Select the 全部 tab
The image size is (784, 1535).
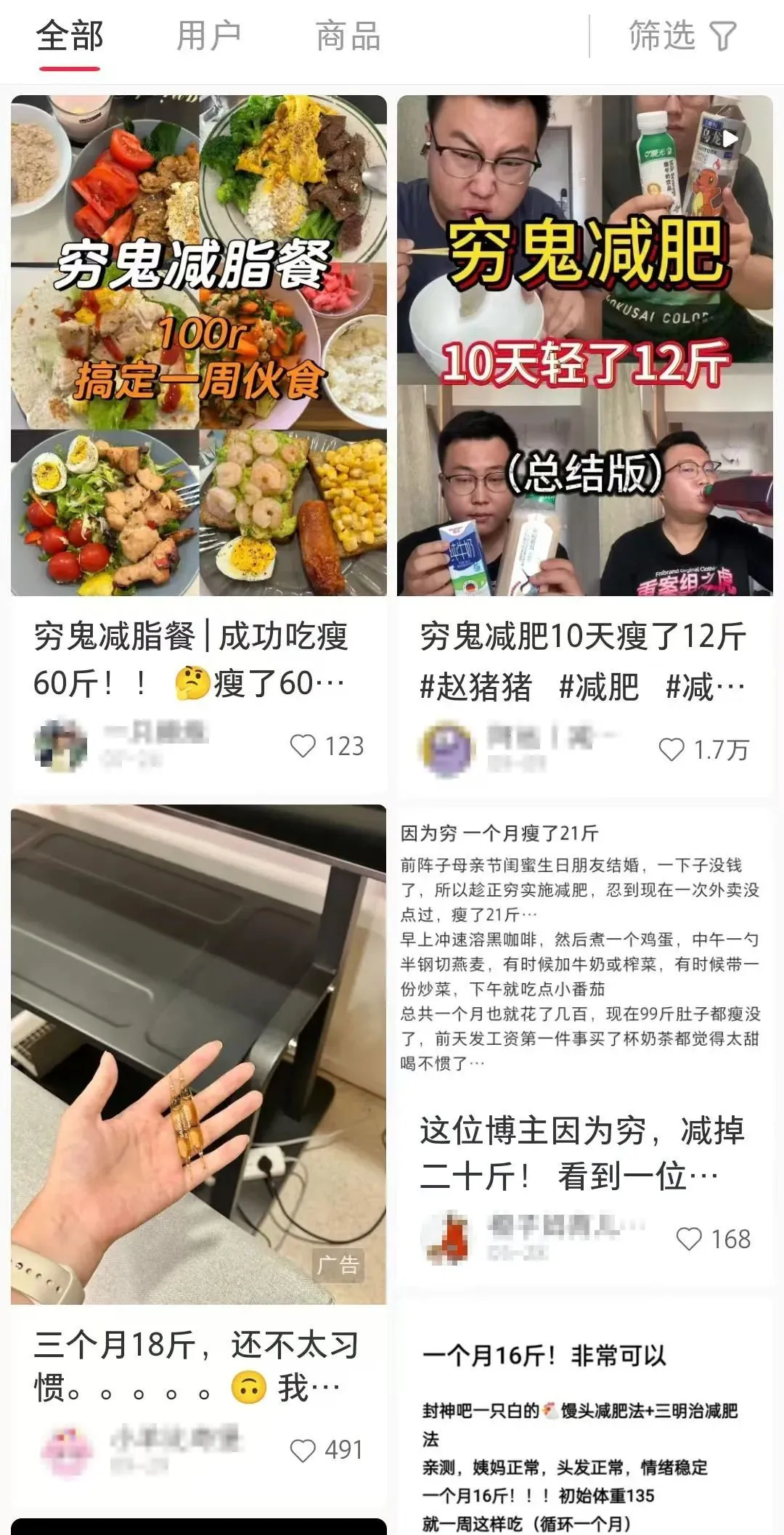(70, 36)
